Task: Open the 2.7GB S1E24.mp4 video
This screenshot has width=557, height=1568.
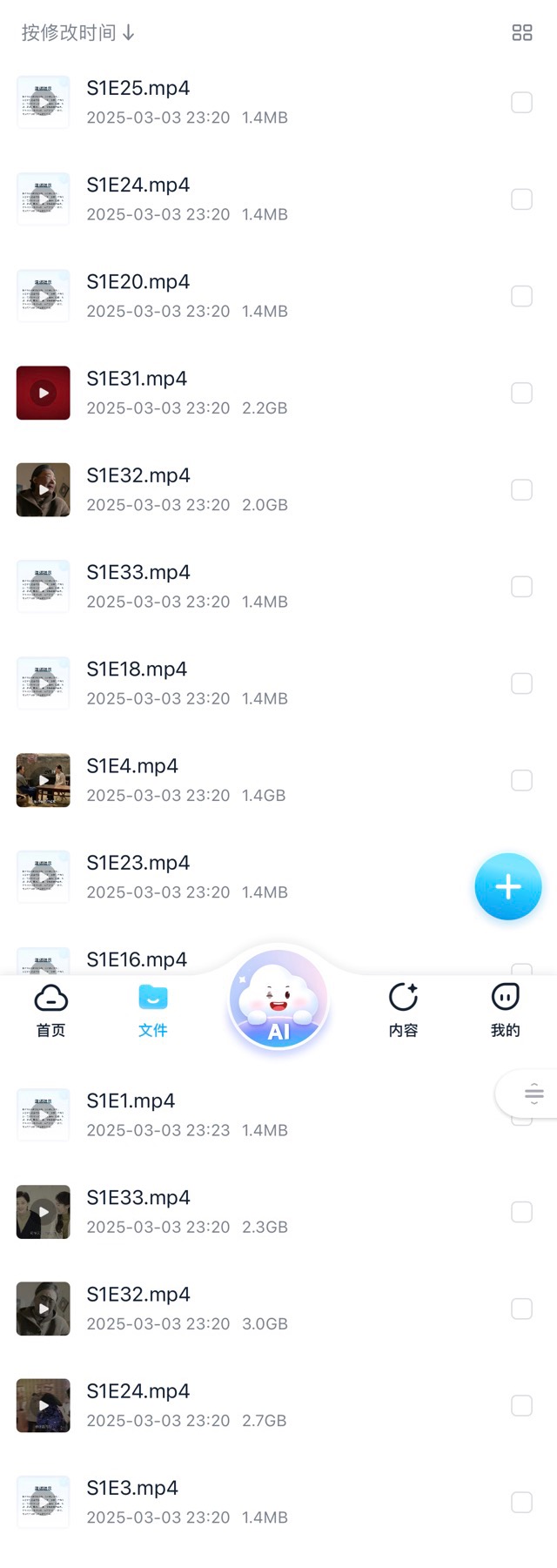Action: coord(138,1392)
